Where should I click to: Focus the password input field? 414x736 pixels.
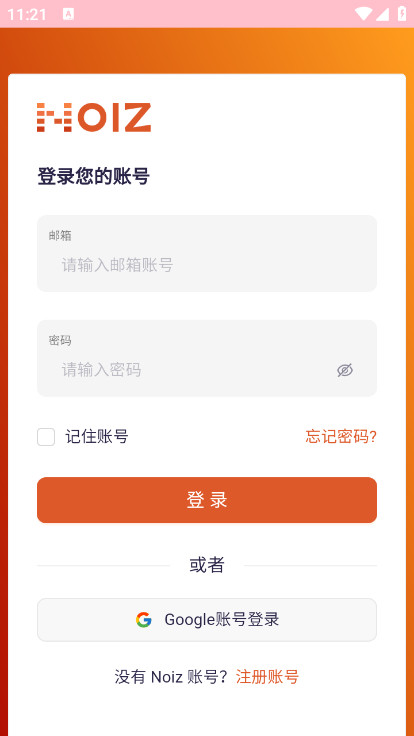tap(207, 358)
